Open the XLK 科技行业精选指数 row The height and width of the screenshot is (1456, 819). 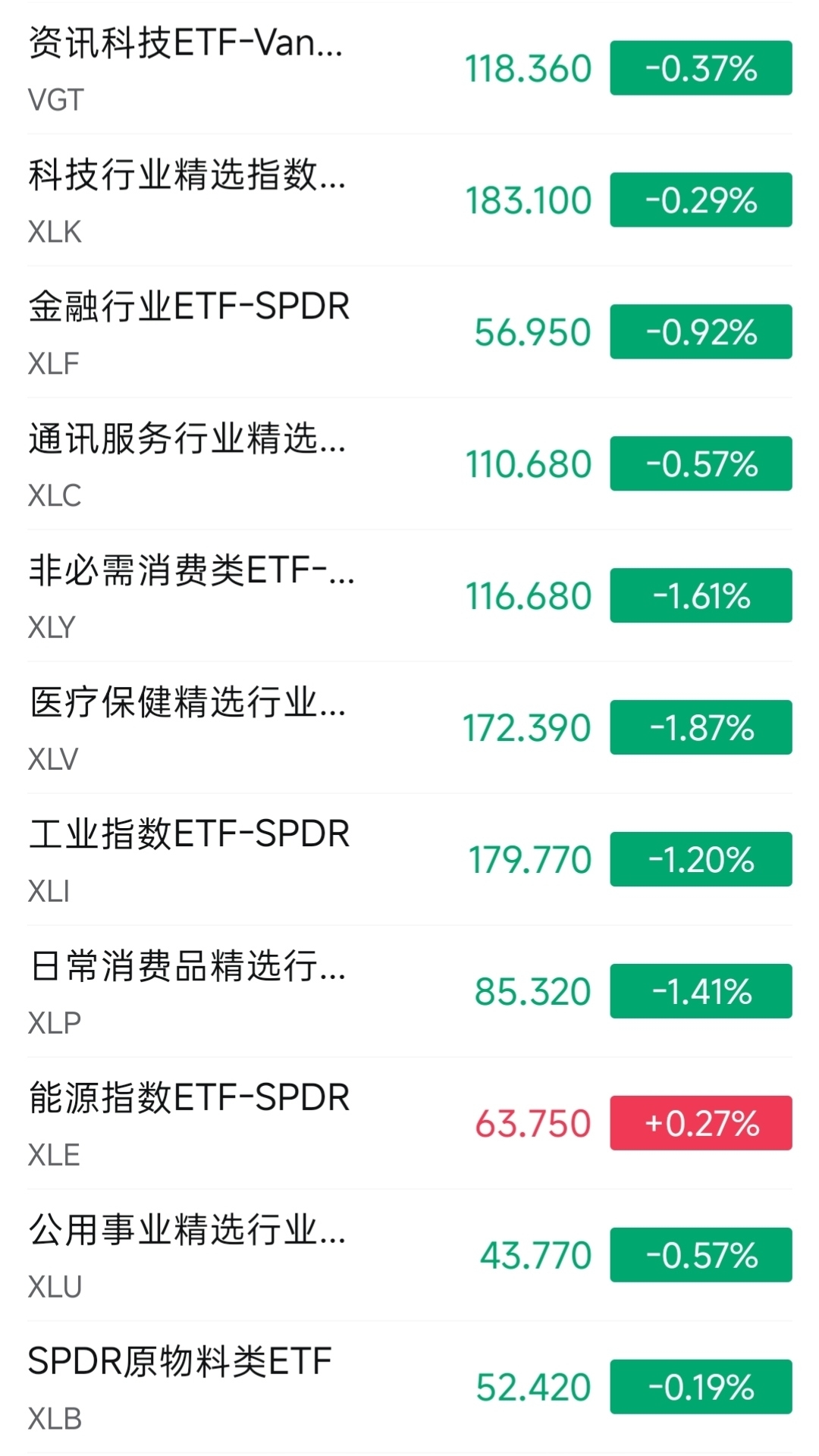(x=409, y=200)
